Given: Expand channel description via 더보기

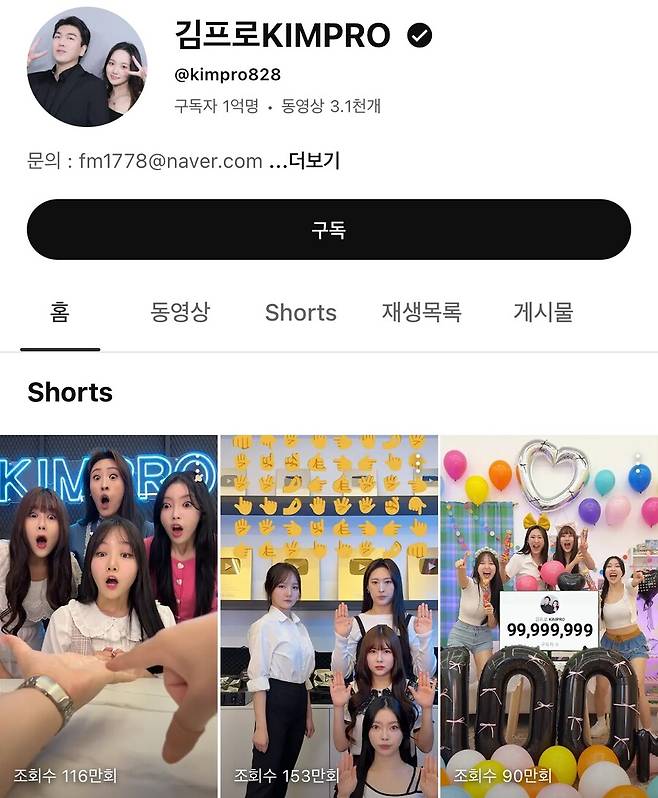Looking at the screenshot, I should point(305,161).
